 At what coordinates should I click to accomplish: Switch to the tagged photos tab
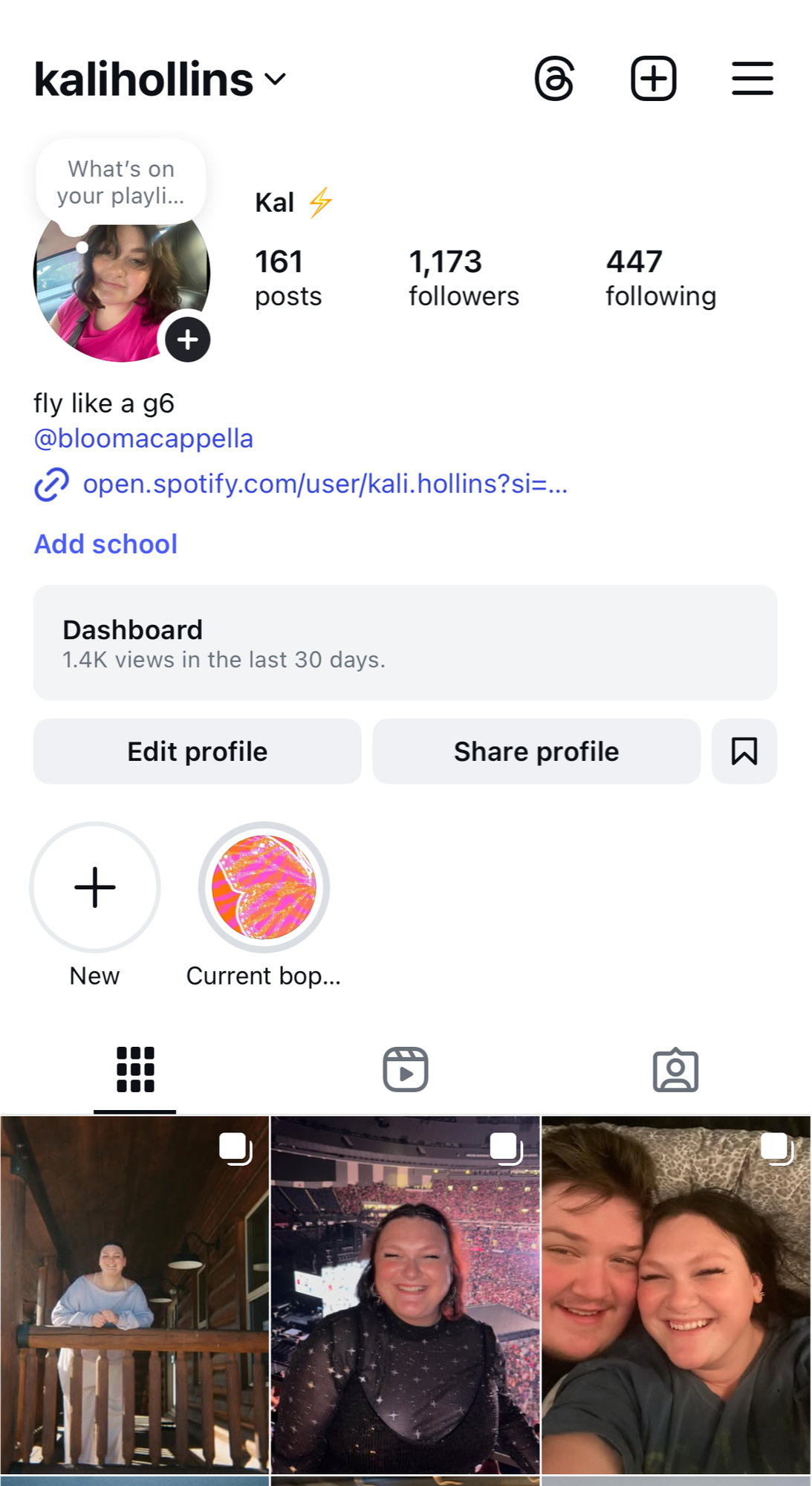[x=675, y=1070]
